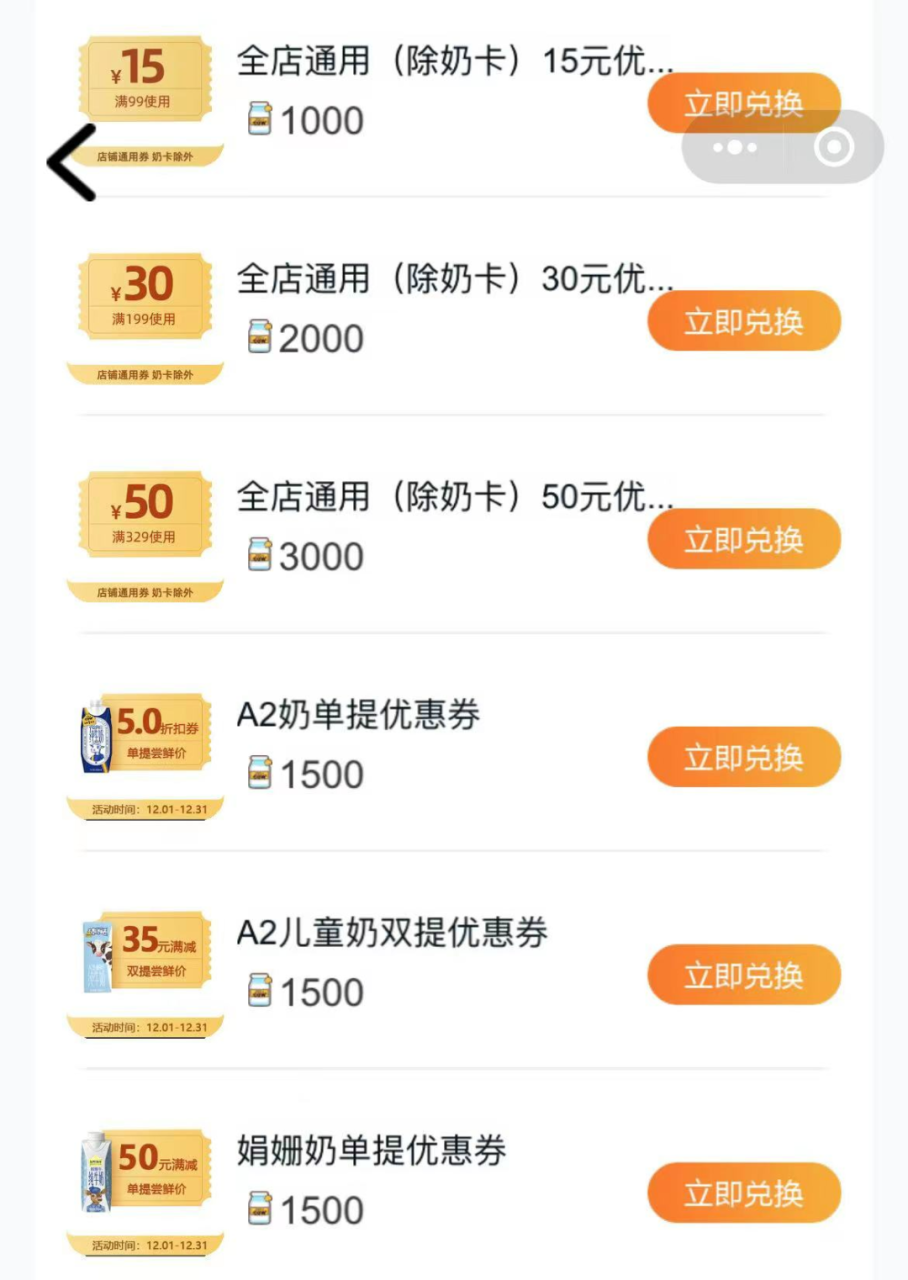
Task: Go back using the black arrow
Action: [72, 162]
